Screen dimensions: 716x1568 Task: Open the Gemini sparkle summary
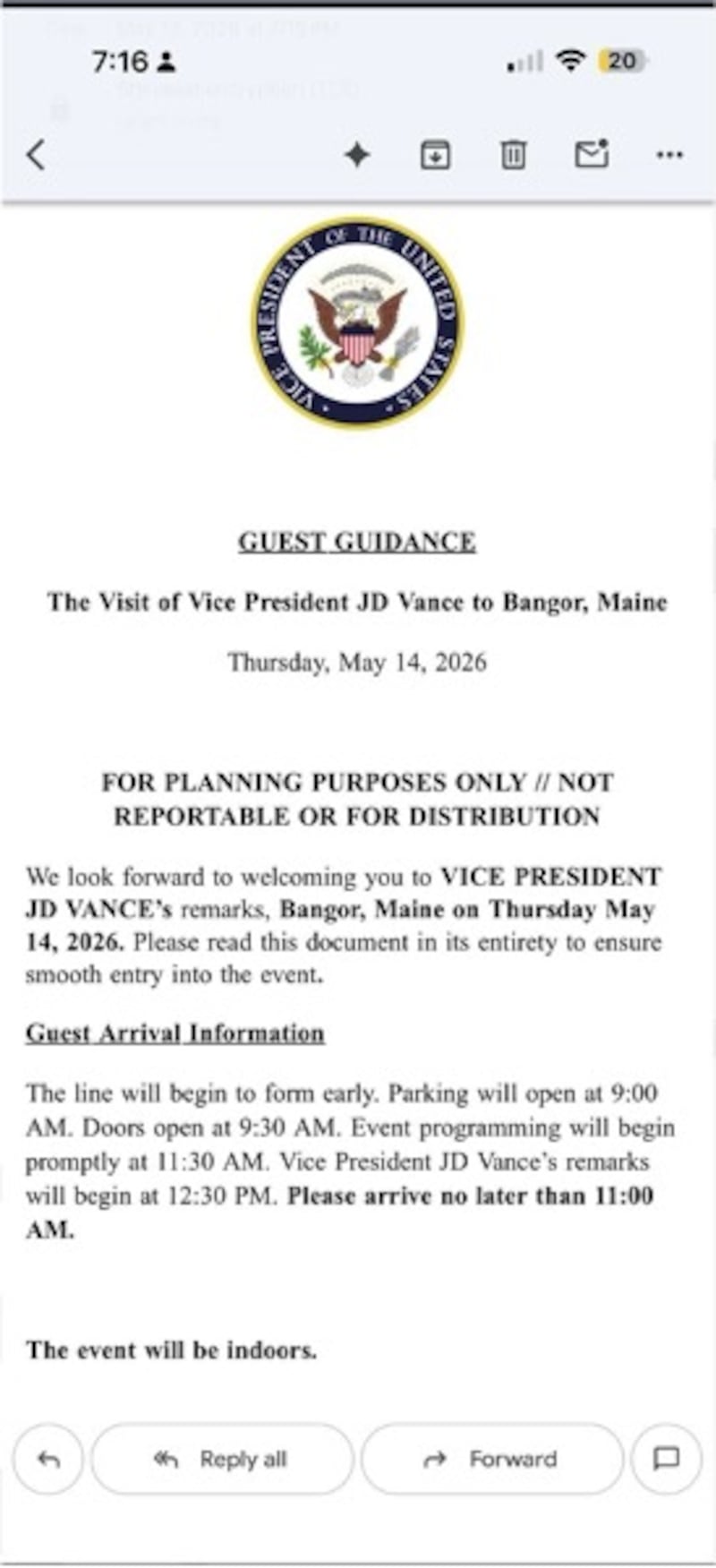click(x=357, y=155)
